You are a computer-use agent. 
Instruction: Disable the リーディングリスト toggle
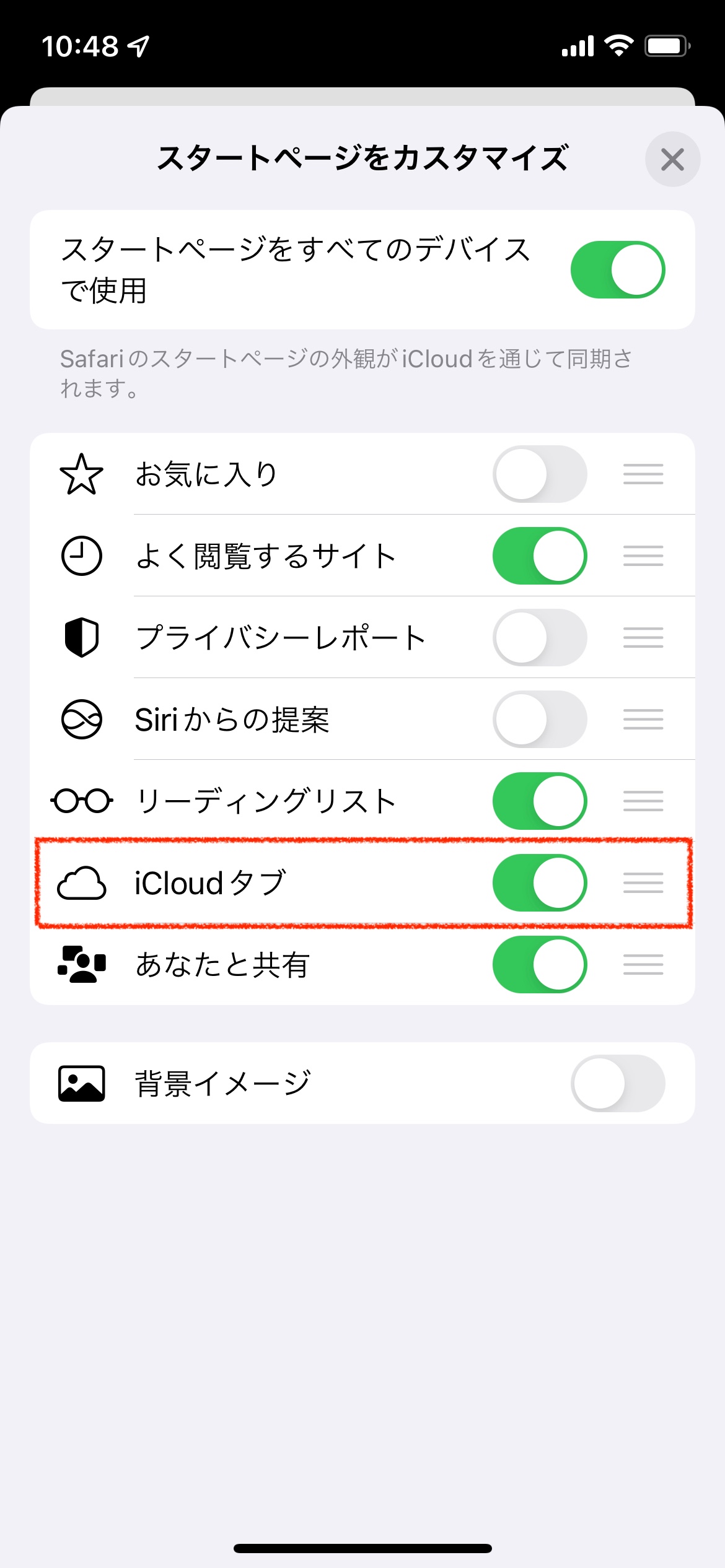pyautogui.click(x=540, y=801)
